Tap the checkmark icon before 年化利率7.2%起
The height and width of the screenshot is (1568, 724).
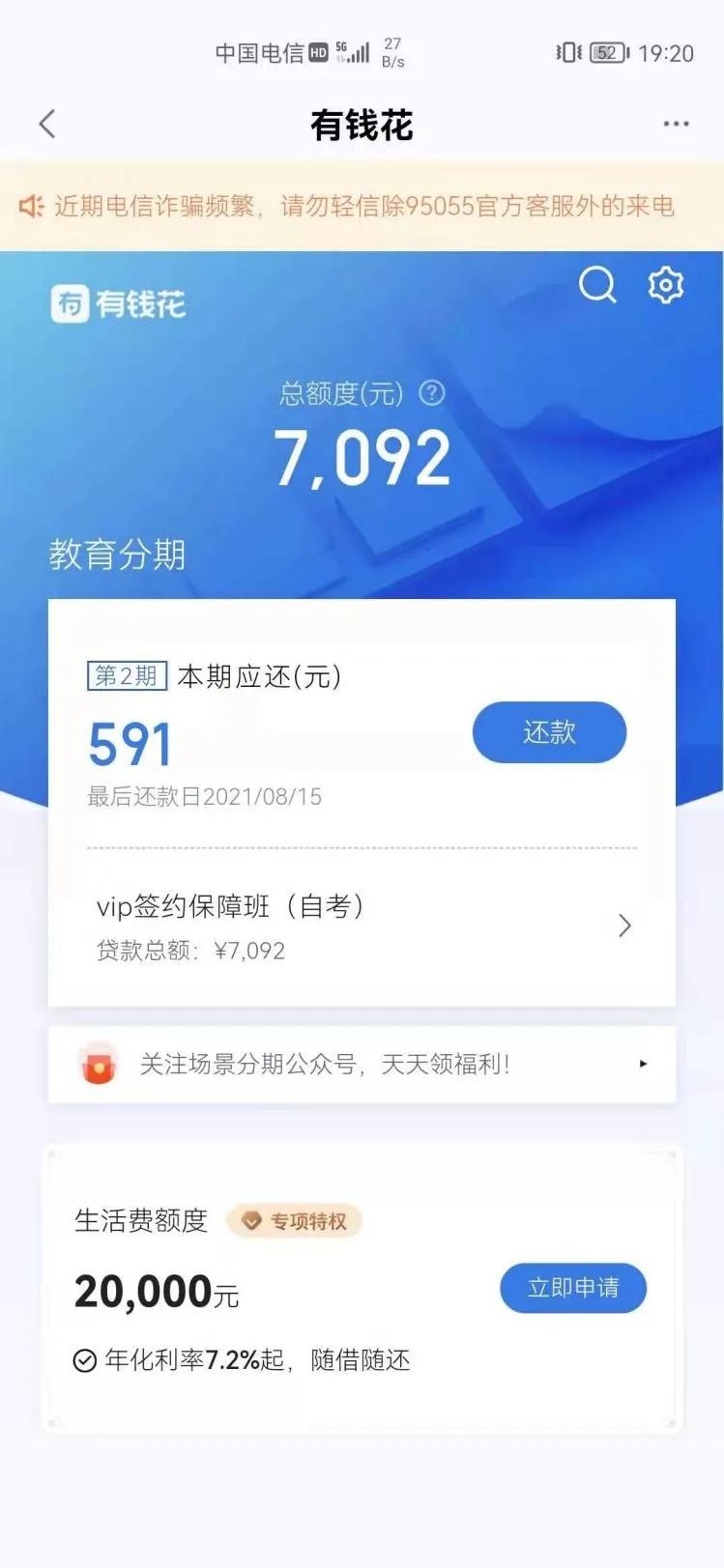pos(86,1361)
